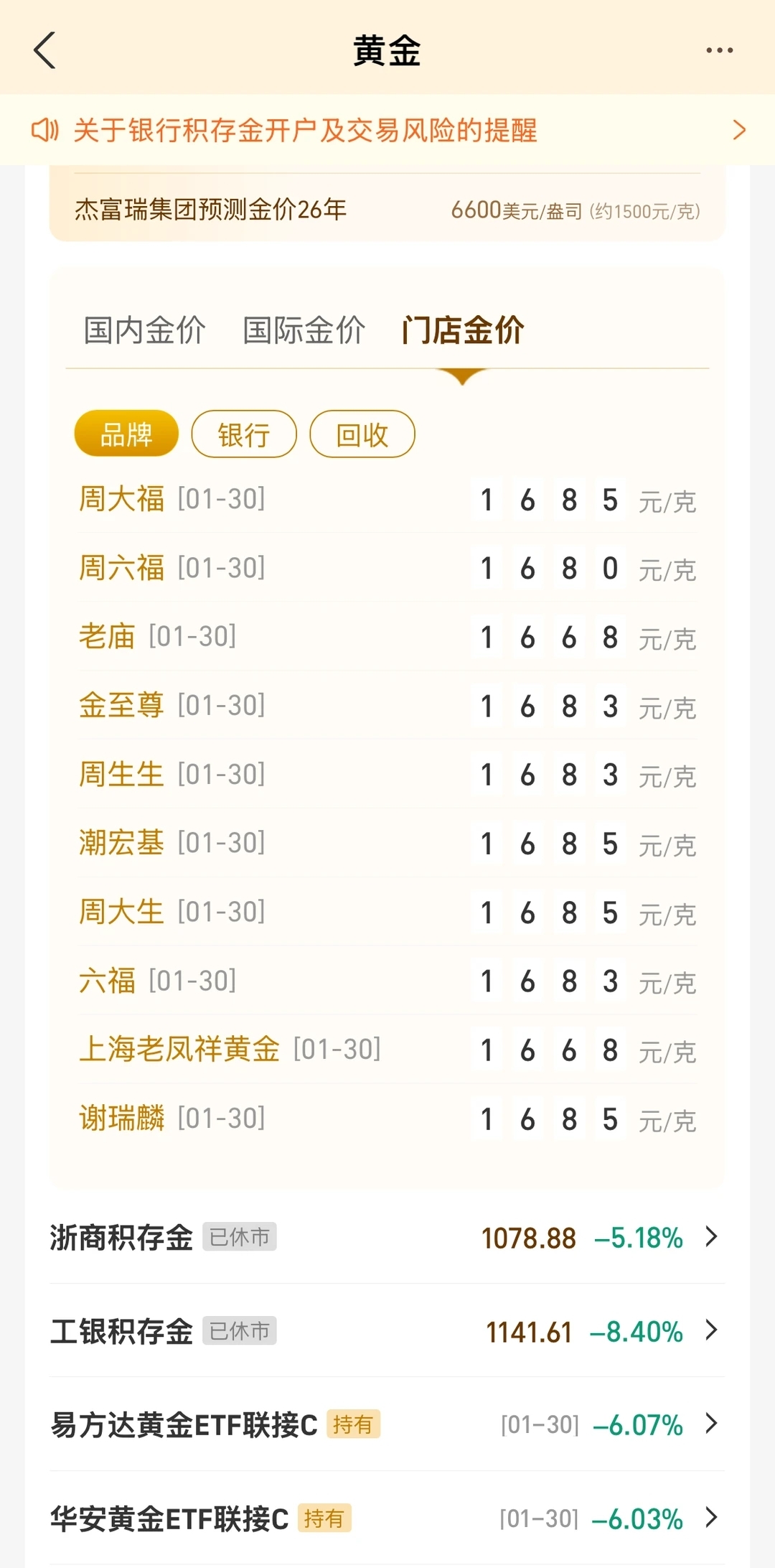Select the 门店金价 tab
Image resolution: width=775 pixels, height=1568 pixels.
click(x=463, y=330)
